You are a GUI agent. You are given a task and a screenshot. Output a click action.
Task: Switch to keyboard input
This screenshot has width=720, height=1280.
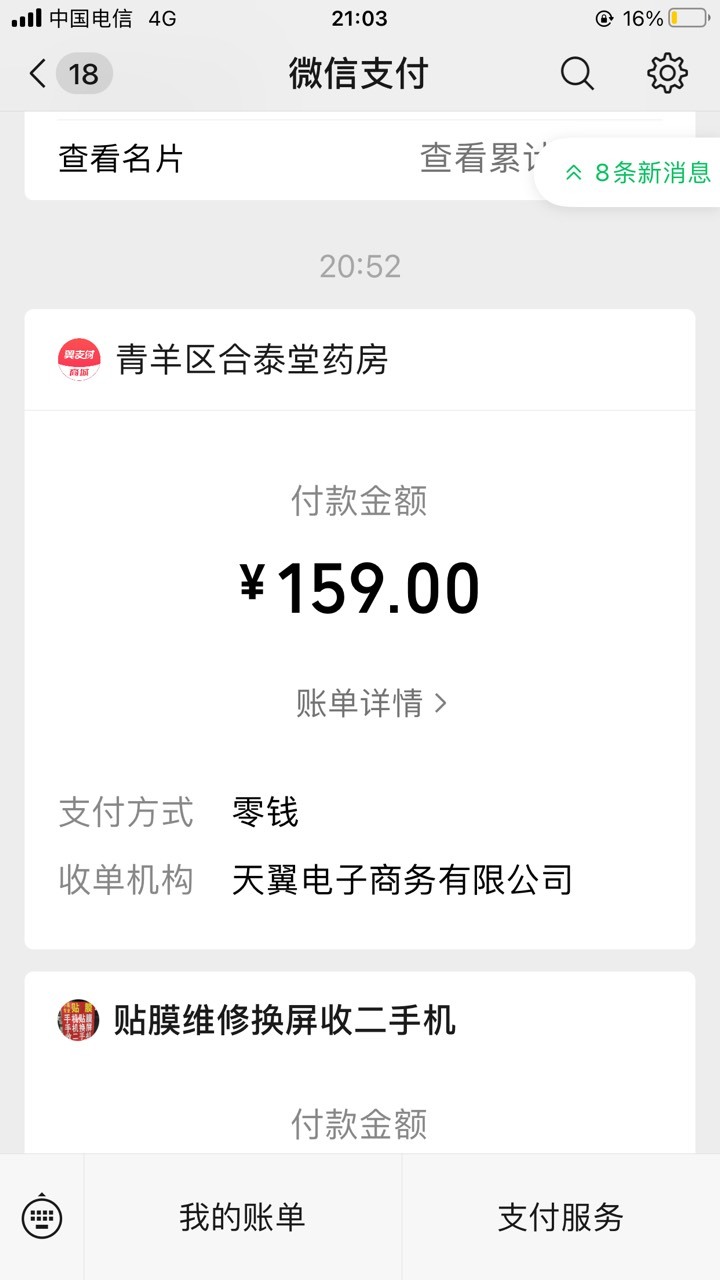coord(42,1217)
